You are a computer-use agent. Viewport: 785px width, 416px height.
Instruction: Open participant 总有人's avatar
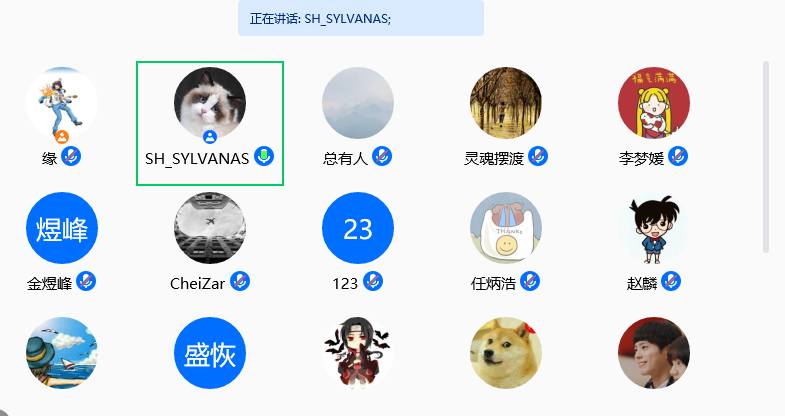pos(358,103)
